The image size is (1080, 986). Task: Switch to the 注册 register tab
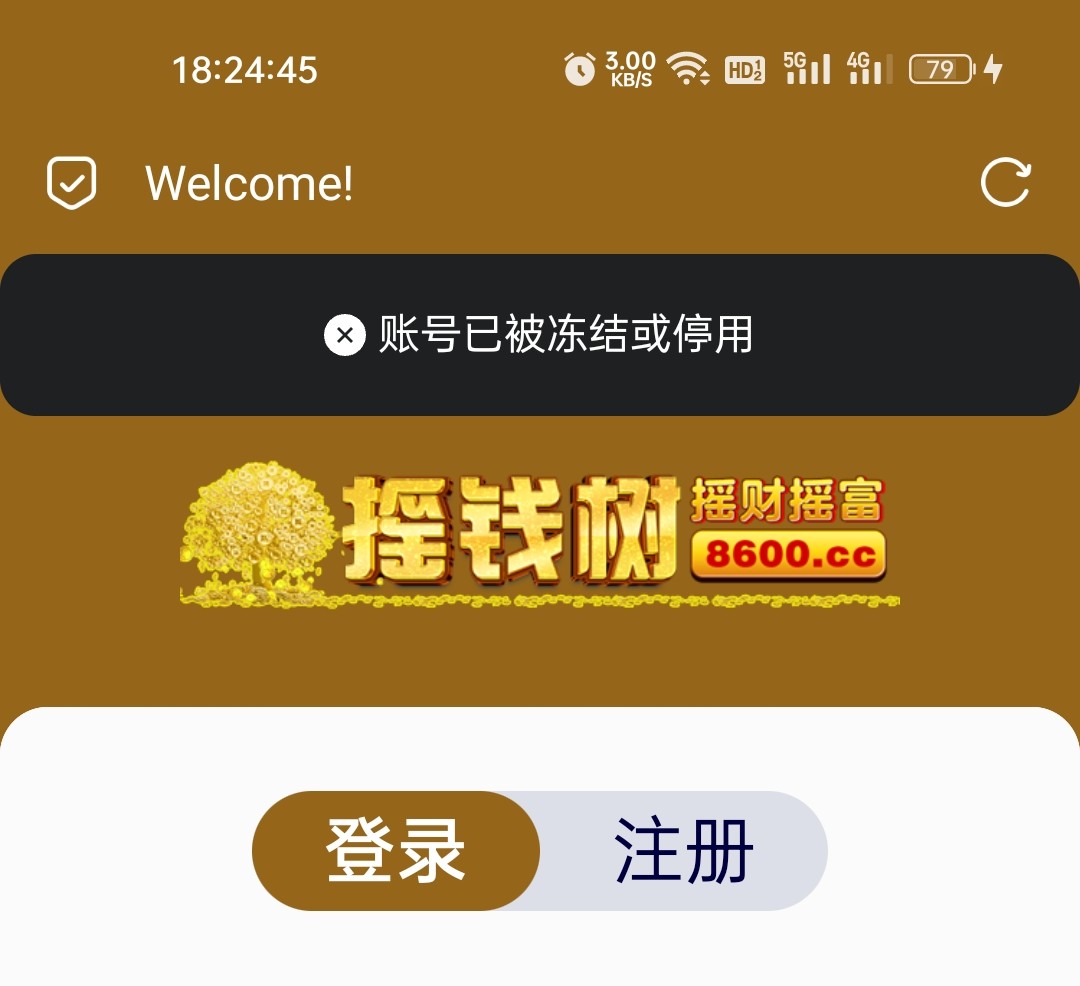coord(684,851)
